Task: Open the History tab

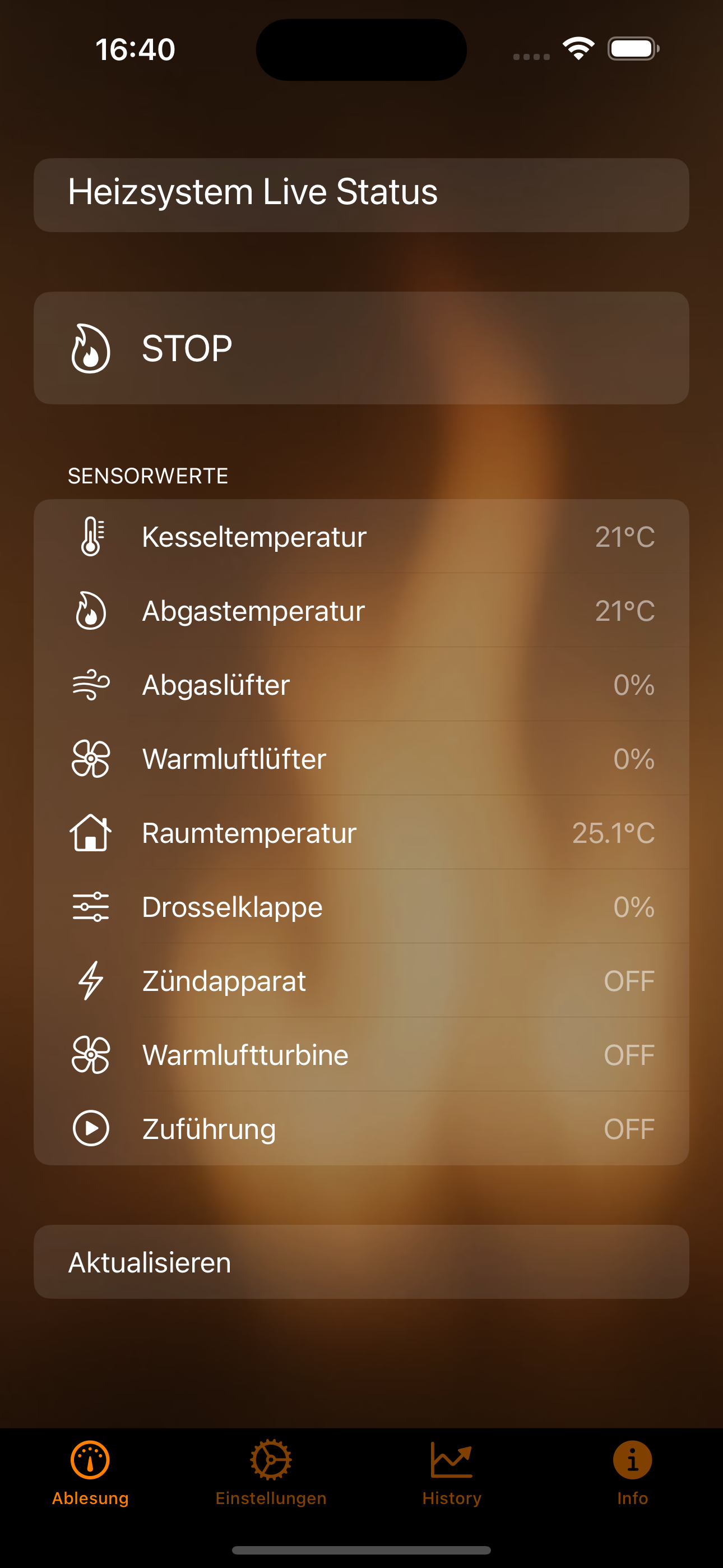Action: pyautogui.click(x=452, y=1472)
